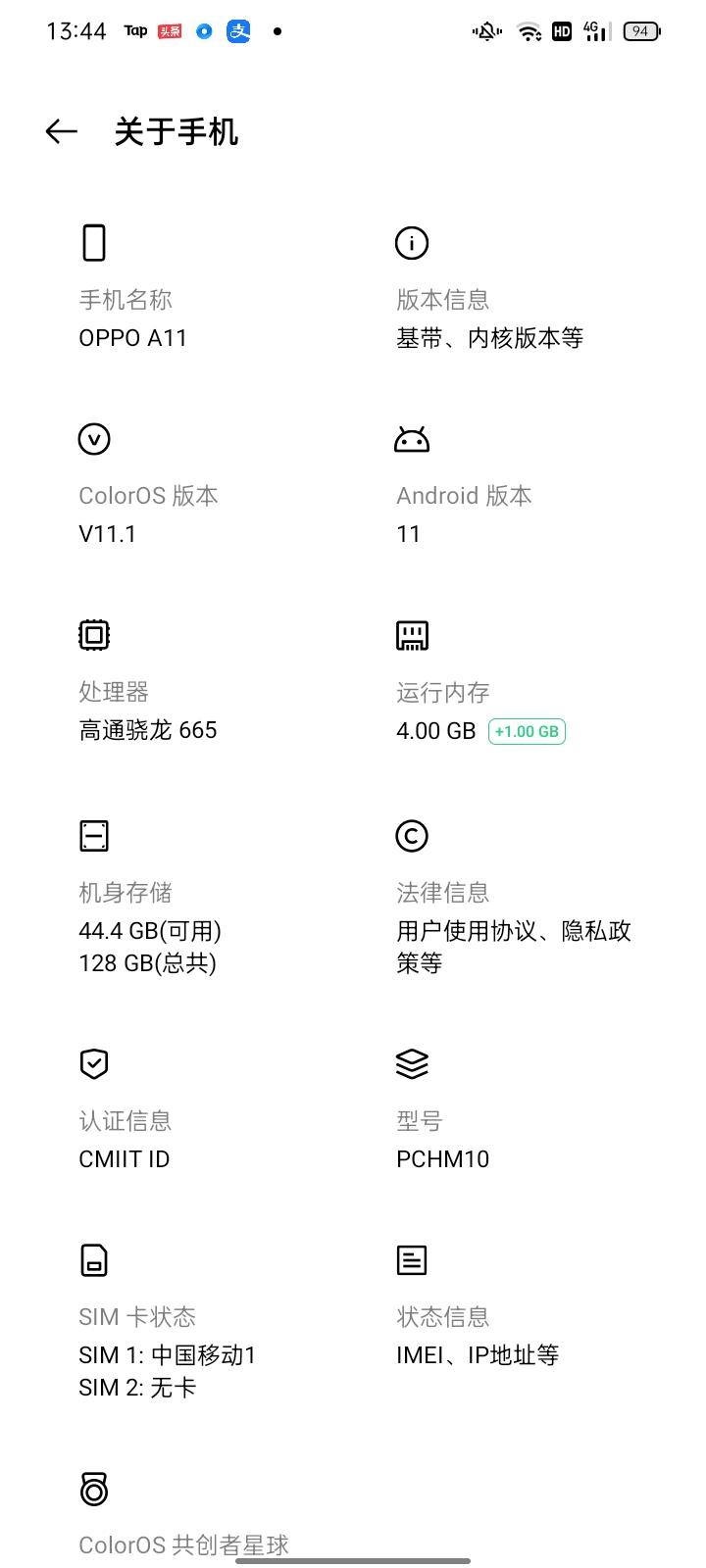Open 状态信息 IMEI and IP page
Image resolution: width=706 pixels, height=1568 pixels.
coord(478,1335)
